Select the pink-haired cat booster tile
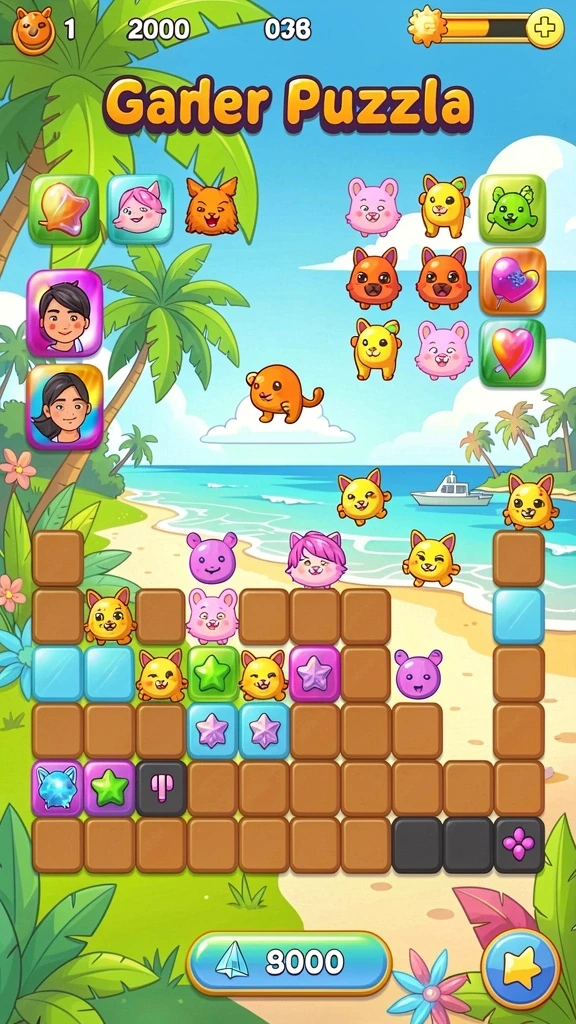The image size is (576, 1024). [x=140, y=209]
